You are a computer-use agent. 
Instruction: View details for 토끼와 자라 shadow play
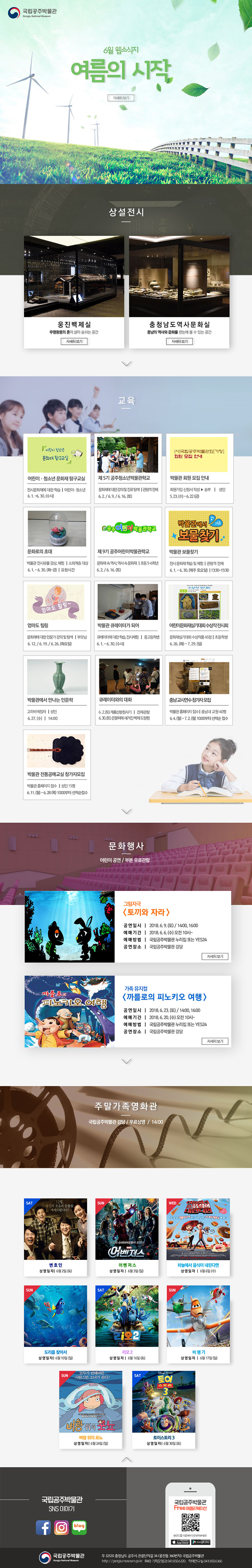coord(215,956)
